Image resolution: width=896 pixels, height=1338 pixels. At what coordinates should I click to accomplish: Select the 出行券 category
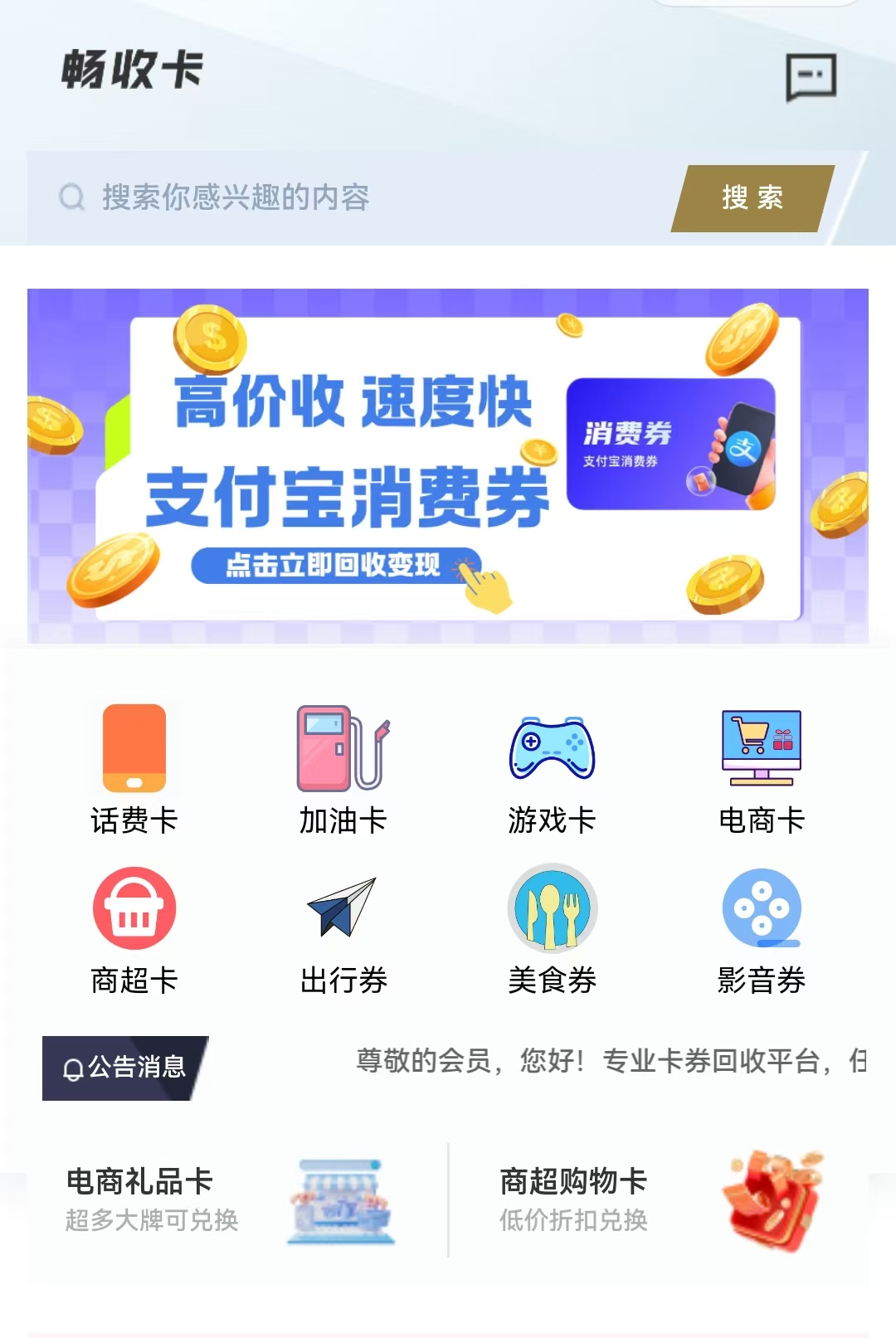point(343,929)
